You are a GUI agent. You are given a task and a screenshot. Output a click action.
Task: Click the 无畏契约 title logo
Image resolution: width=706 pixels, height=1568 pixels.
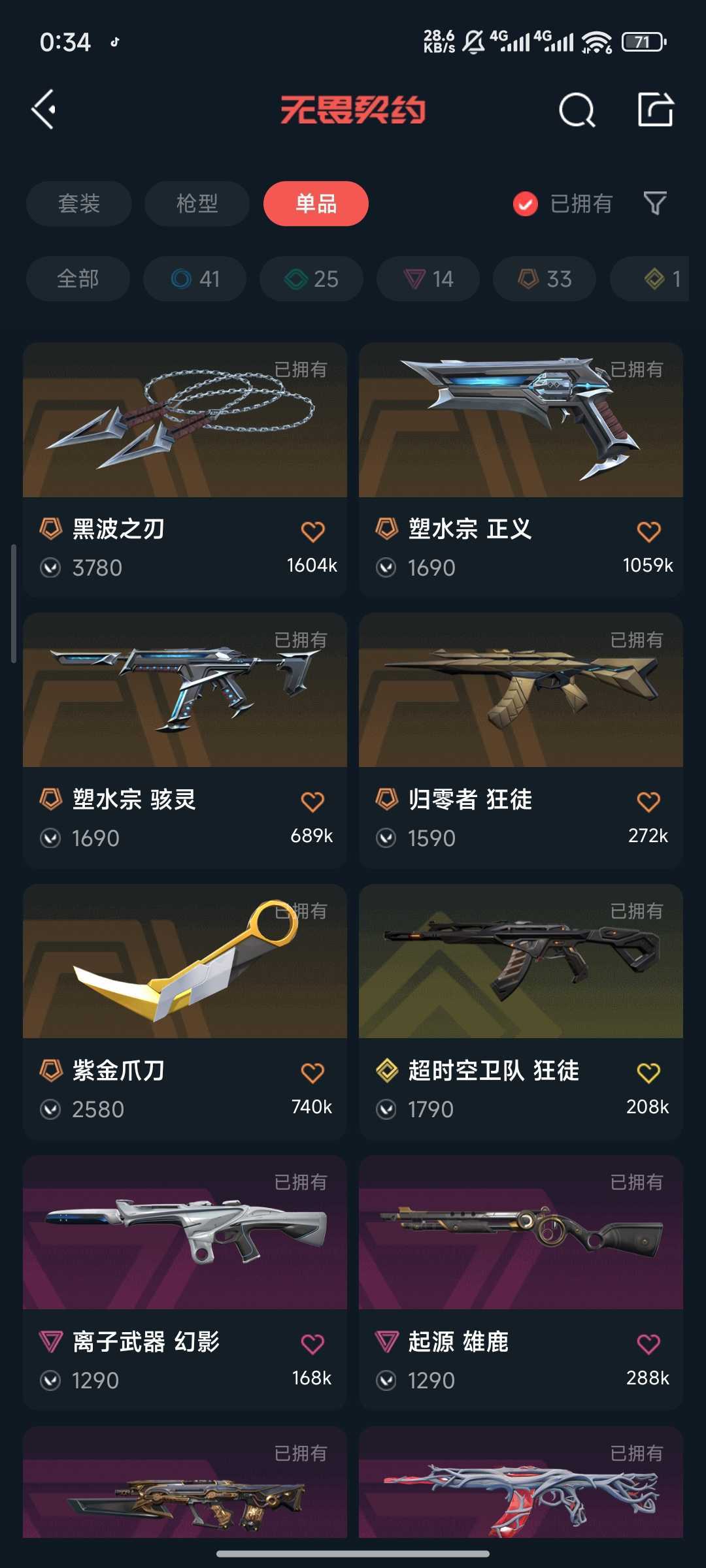353,110
